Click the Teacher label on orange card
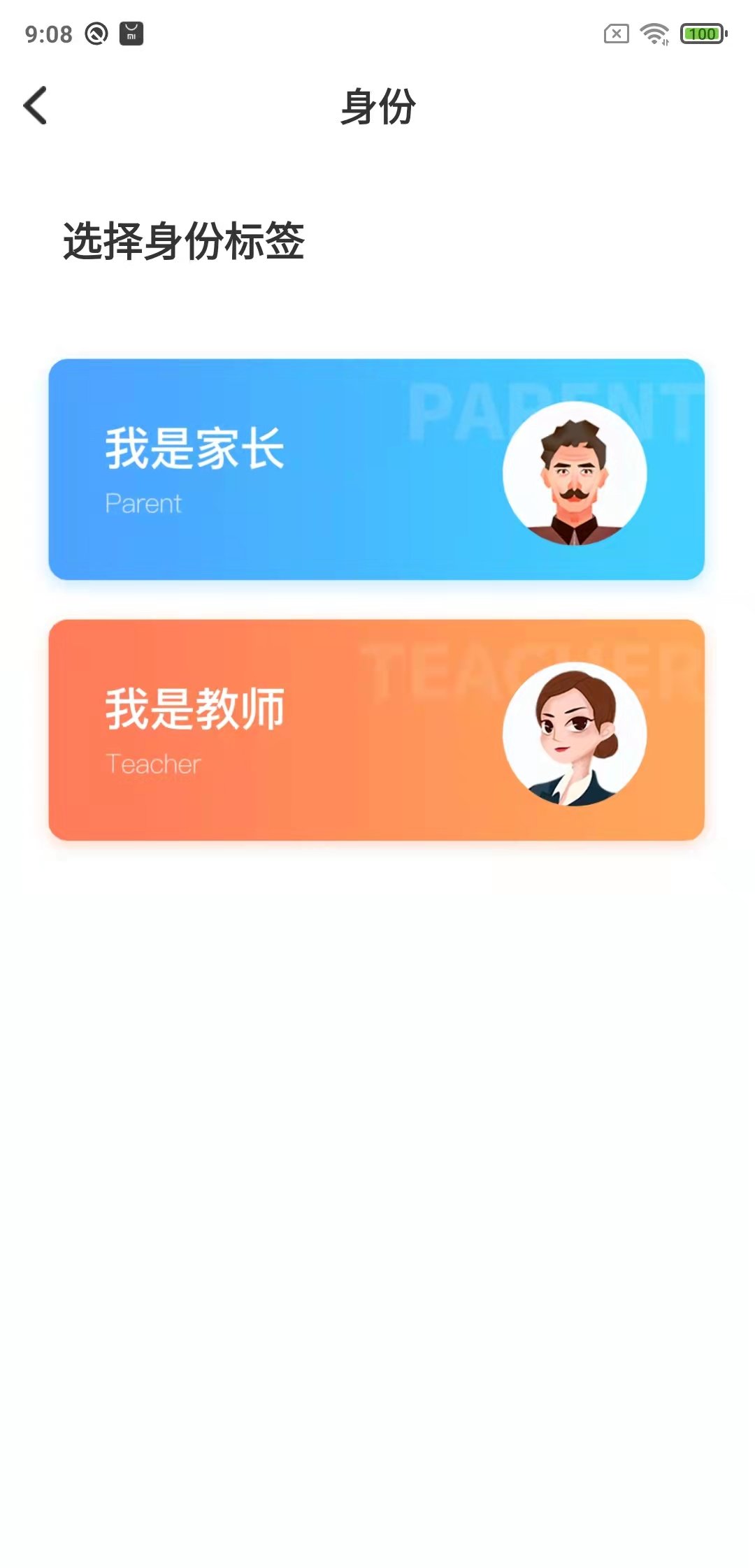755x1568 pixels. coord(152,764)
